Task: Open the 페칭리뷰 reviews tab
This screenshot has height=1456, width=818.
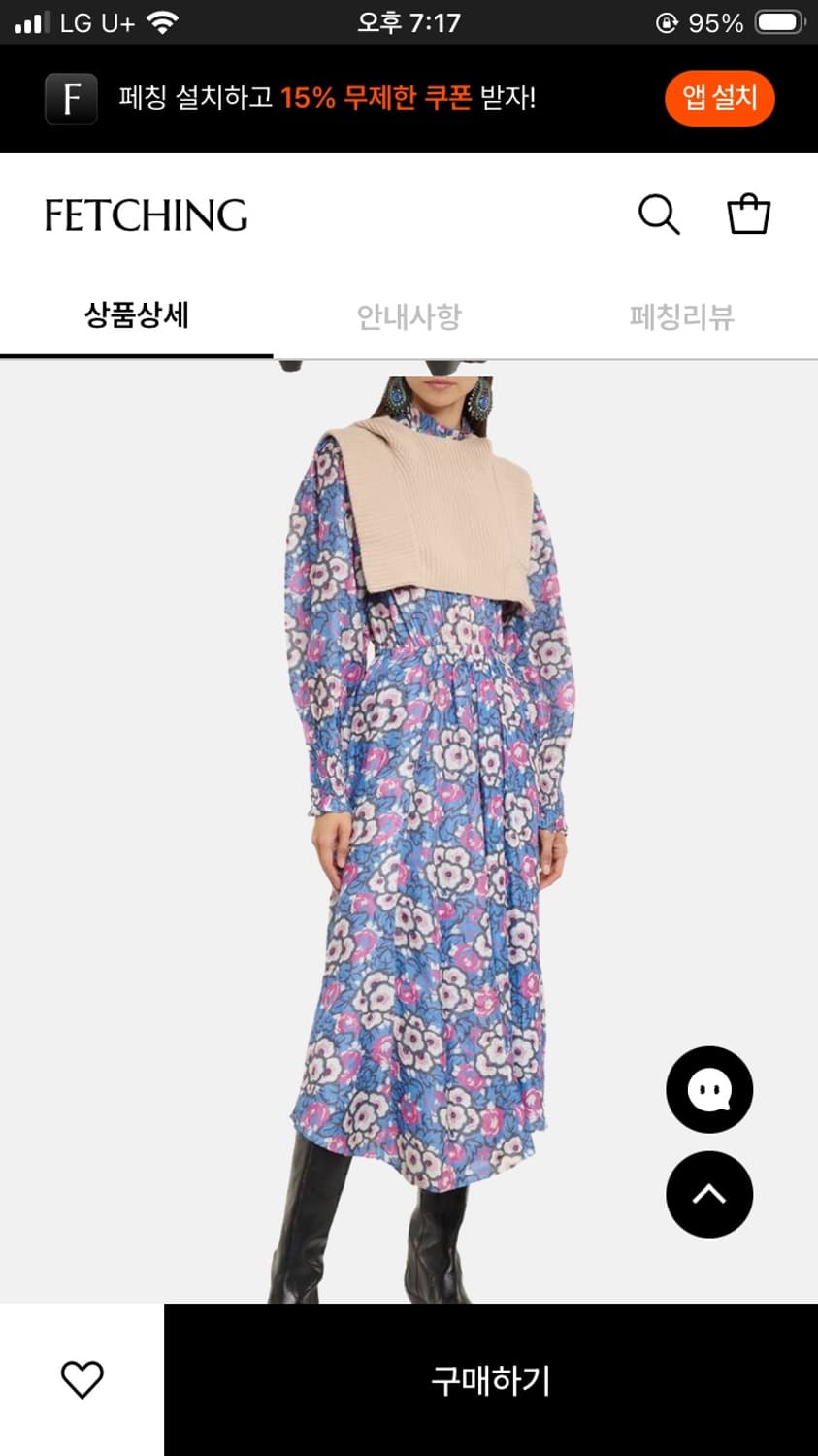Action: click(x=681, y=316)
